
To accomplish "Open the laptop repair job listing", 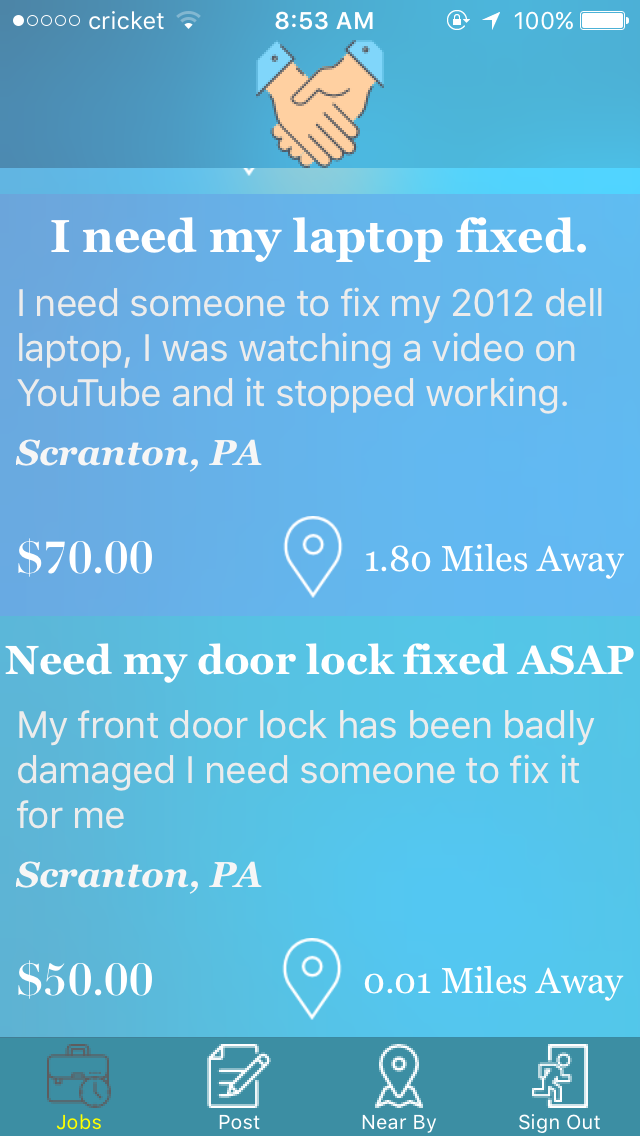I will pyautogui.click(x=319, y=238).
